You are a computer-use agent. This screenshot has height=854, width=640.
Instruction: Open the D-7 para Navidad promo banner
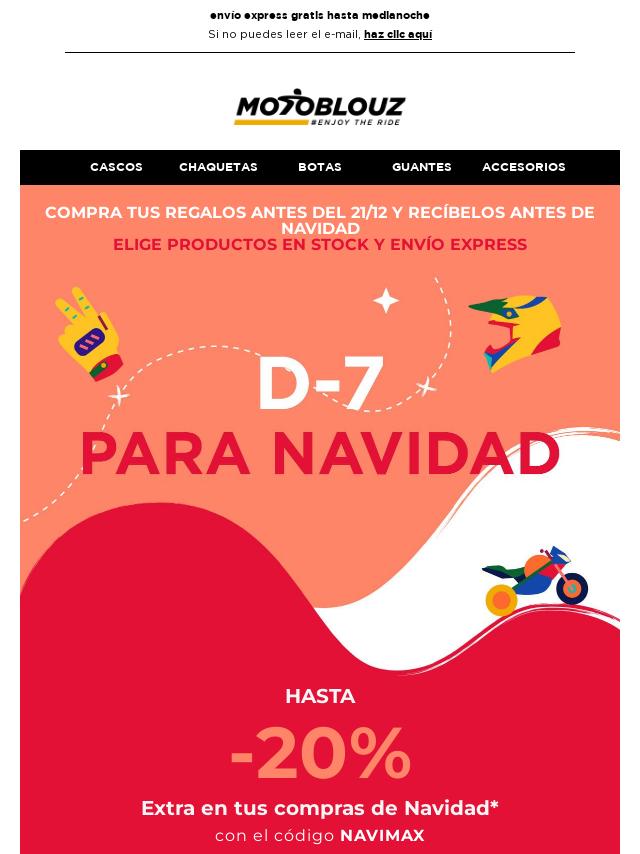click(320, 420)
